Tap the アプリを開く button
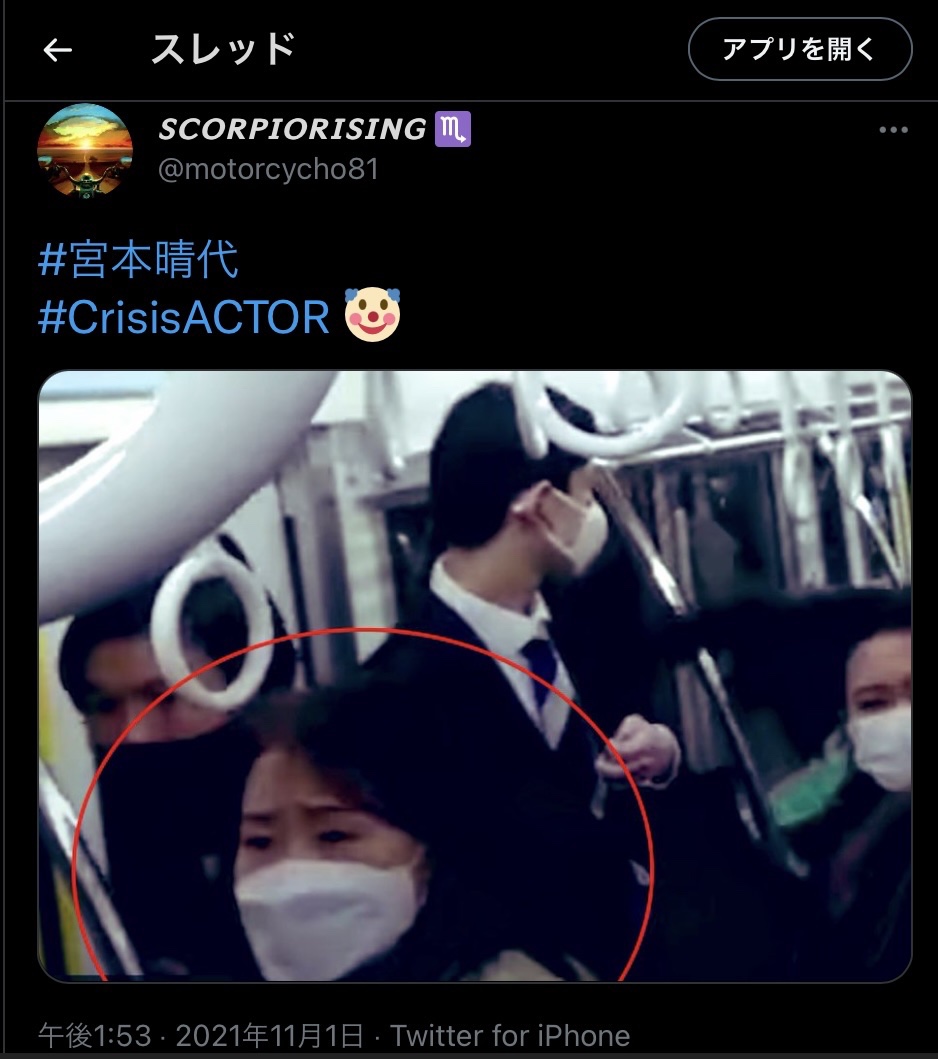The image size is (938, 1059). [x=799, y=48]
